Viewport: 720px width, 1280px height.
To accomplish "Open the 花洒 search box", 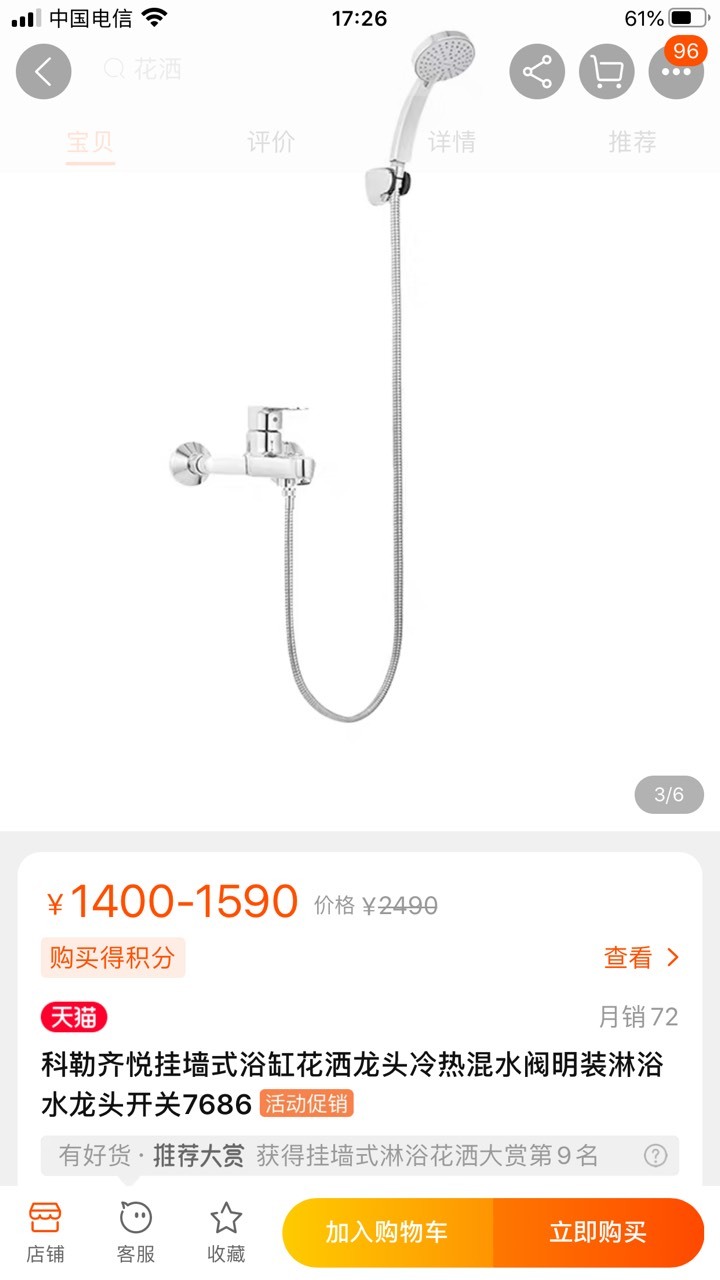I will [300, 70].
